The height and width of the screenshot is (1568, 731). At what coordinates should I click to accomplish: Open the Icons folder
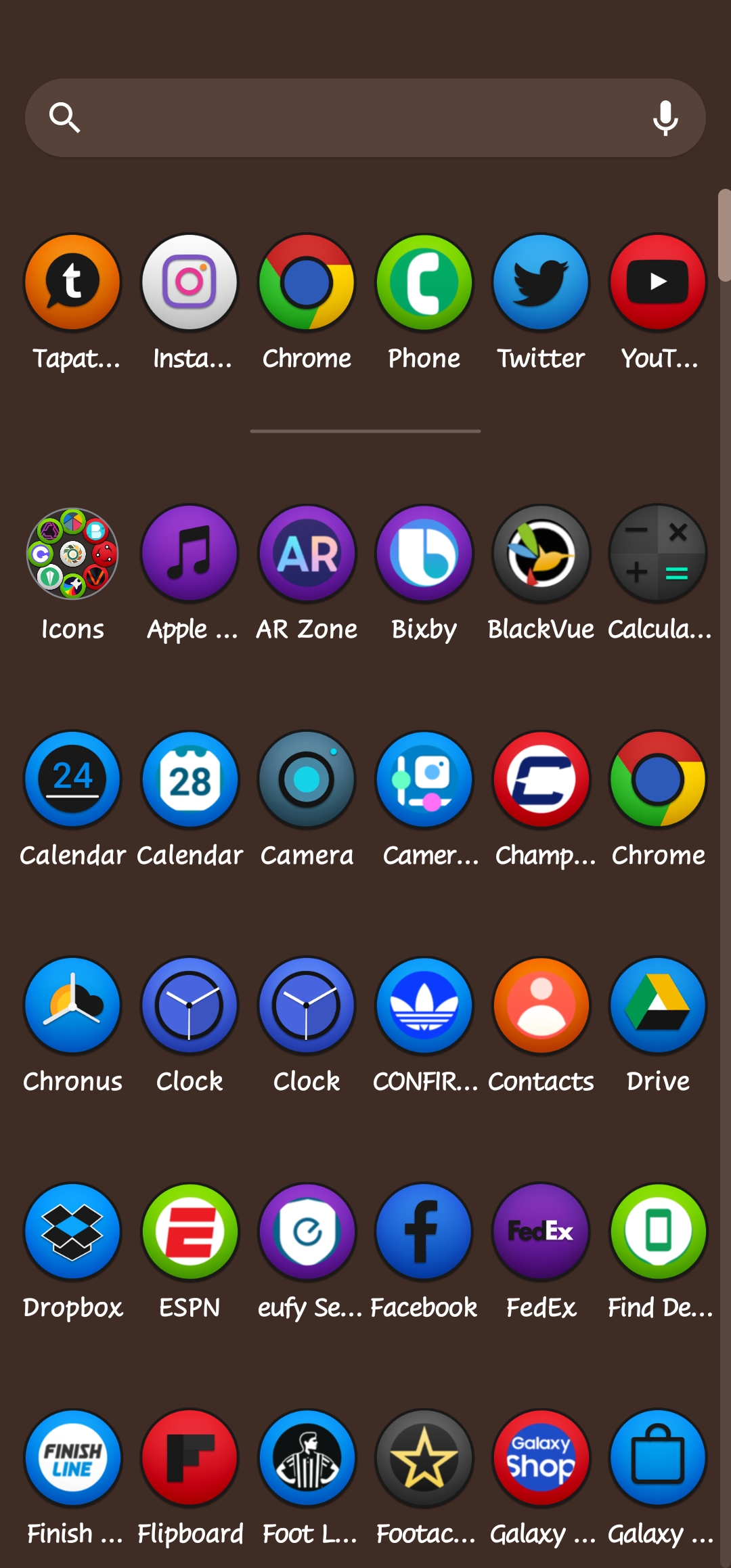[x=72, y=554]
